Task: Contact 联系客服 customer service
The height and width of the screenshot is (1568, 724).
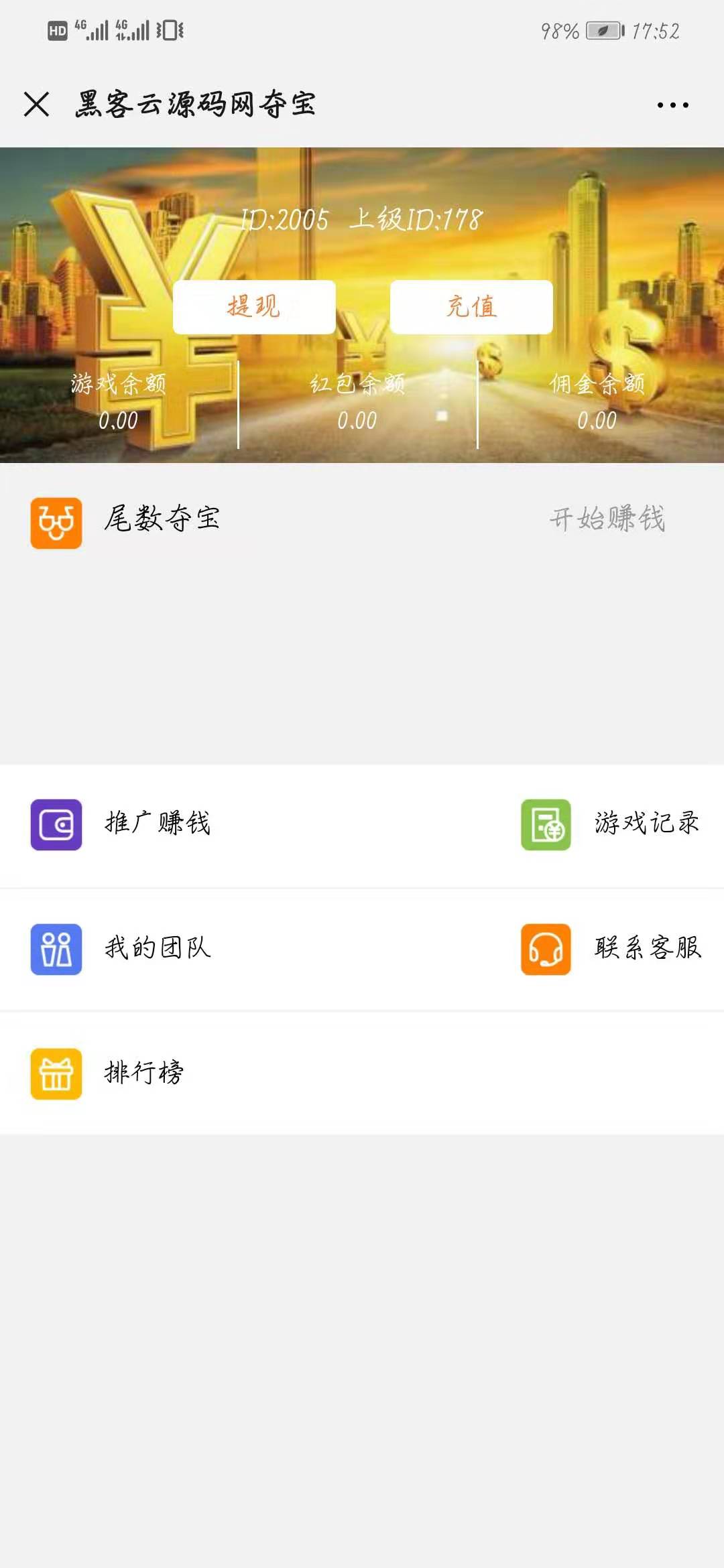Action: click(647, 948)
